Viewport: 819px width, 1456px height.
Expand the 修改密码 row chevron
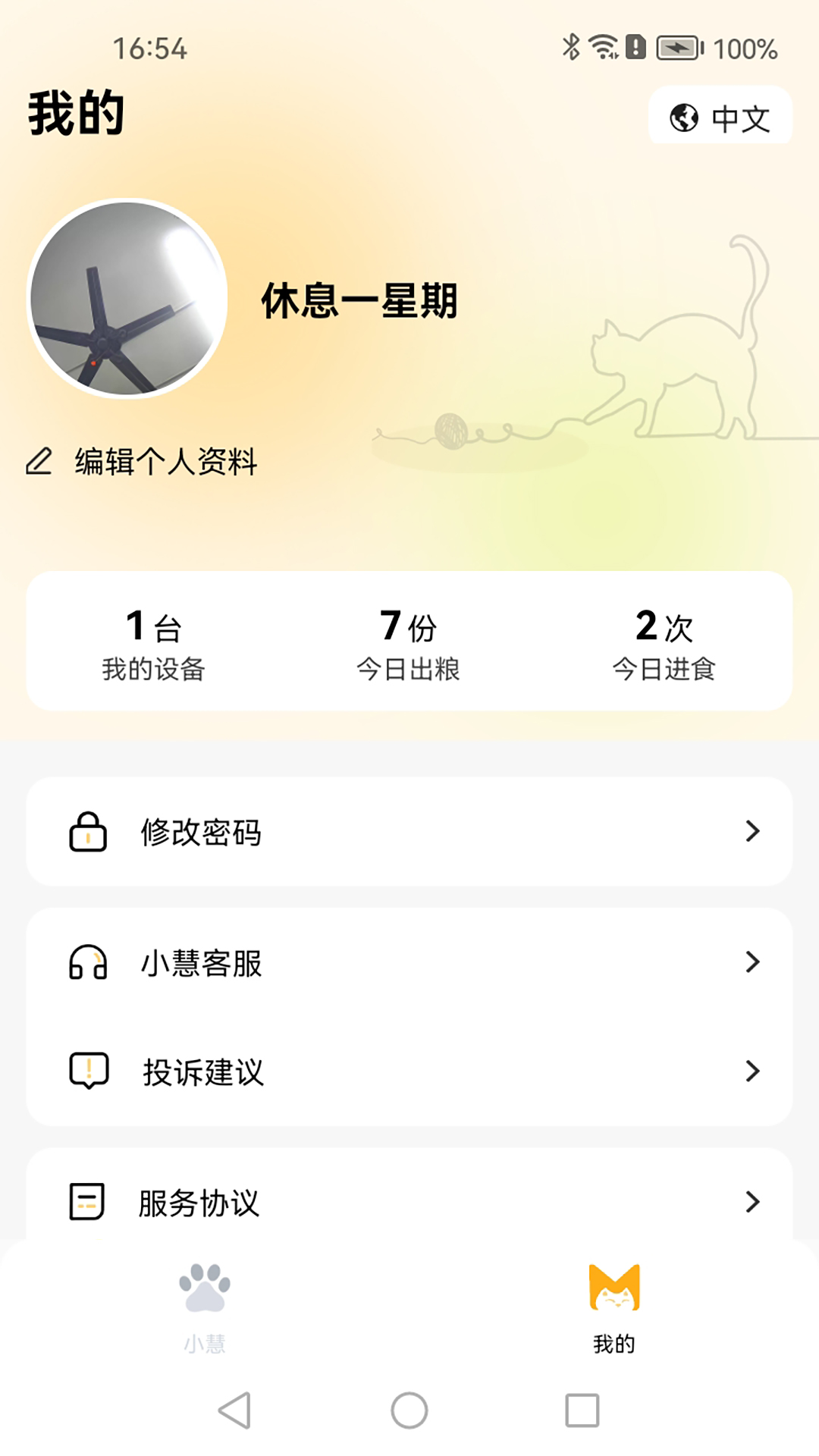pos(752,832)
